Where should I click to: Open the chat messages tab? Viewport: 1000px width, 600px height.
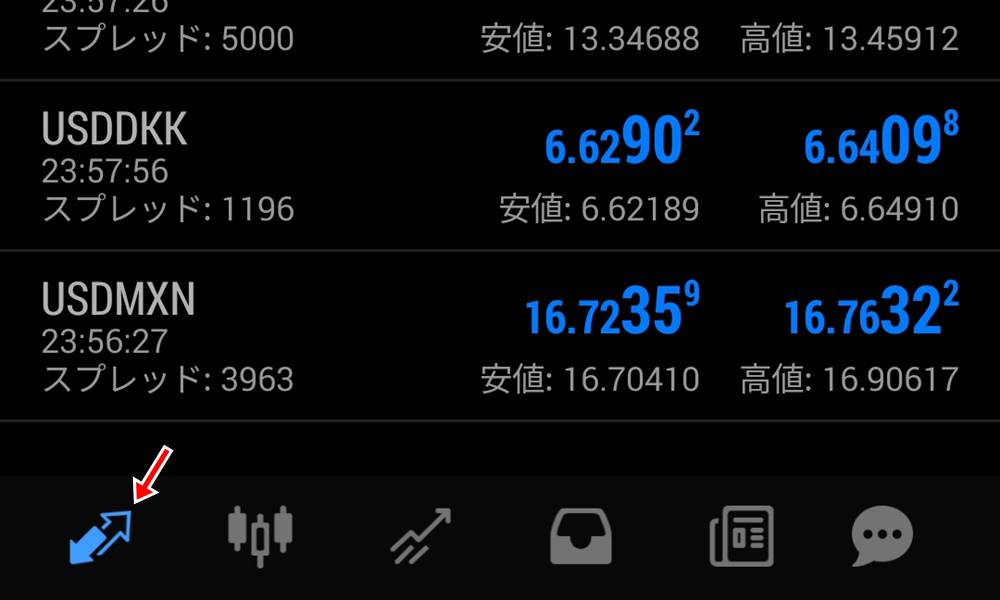[x=882, y=537]
